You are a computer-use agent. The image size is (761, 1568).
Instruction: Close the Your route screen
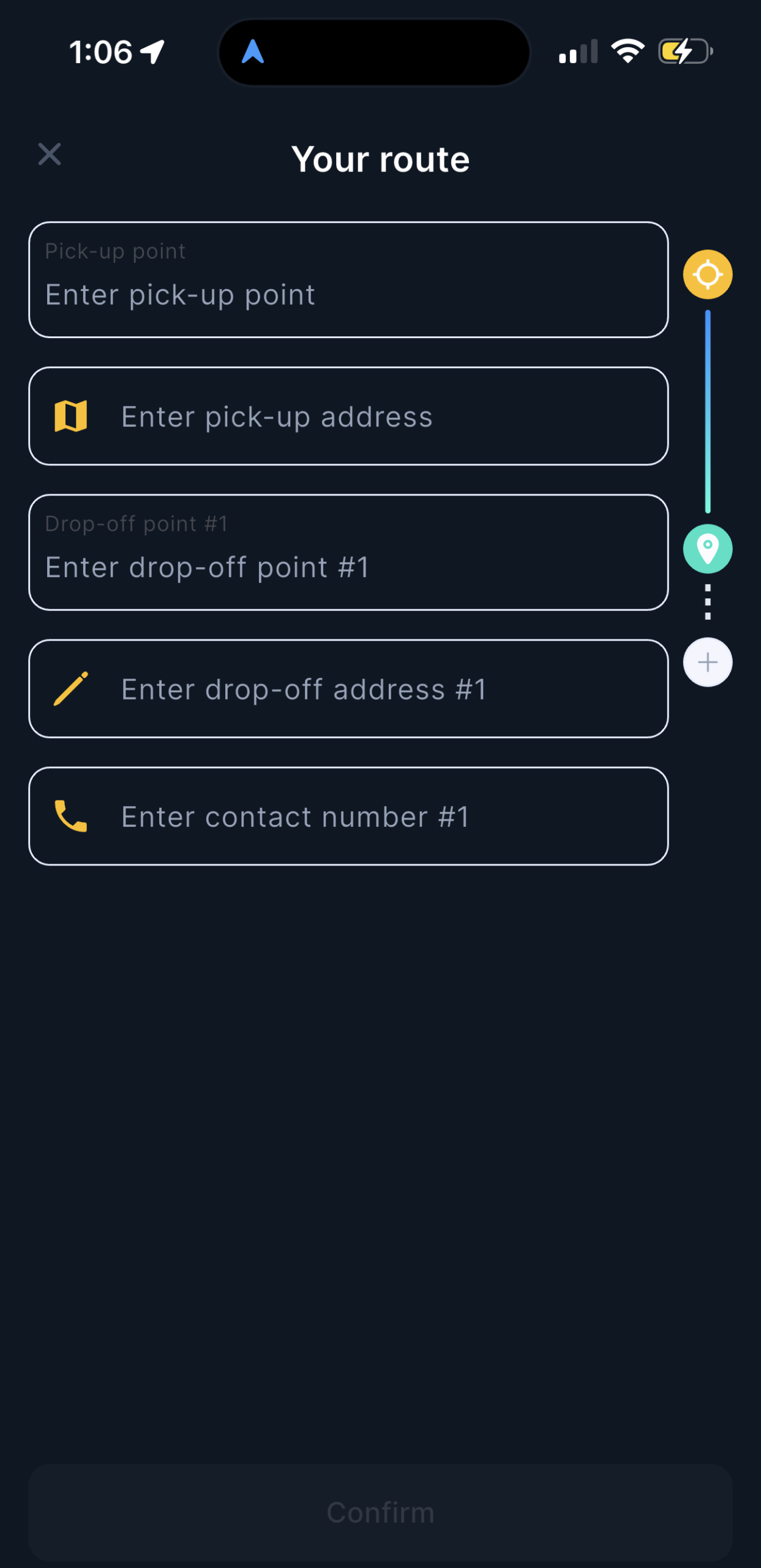coord(50,154)
